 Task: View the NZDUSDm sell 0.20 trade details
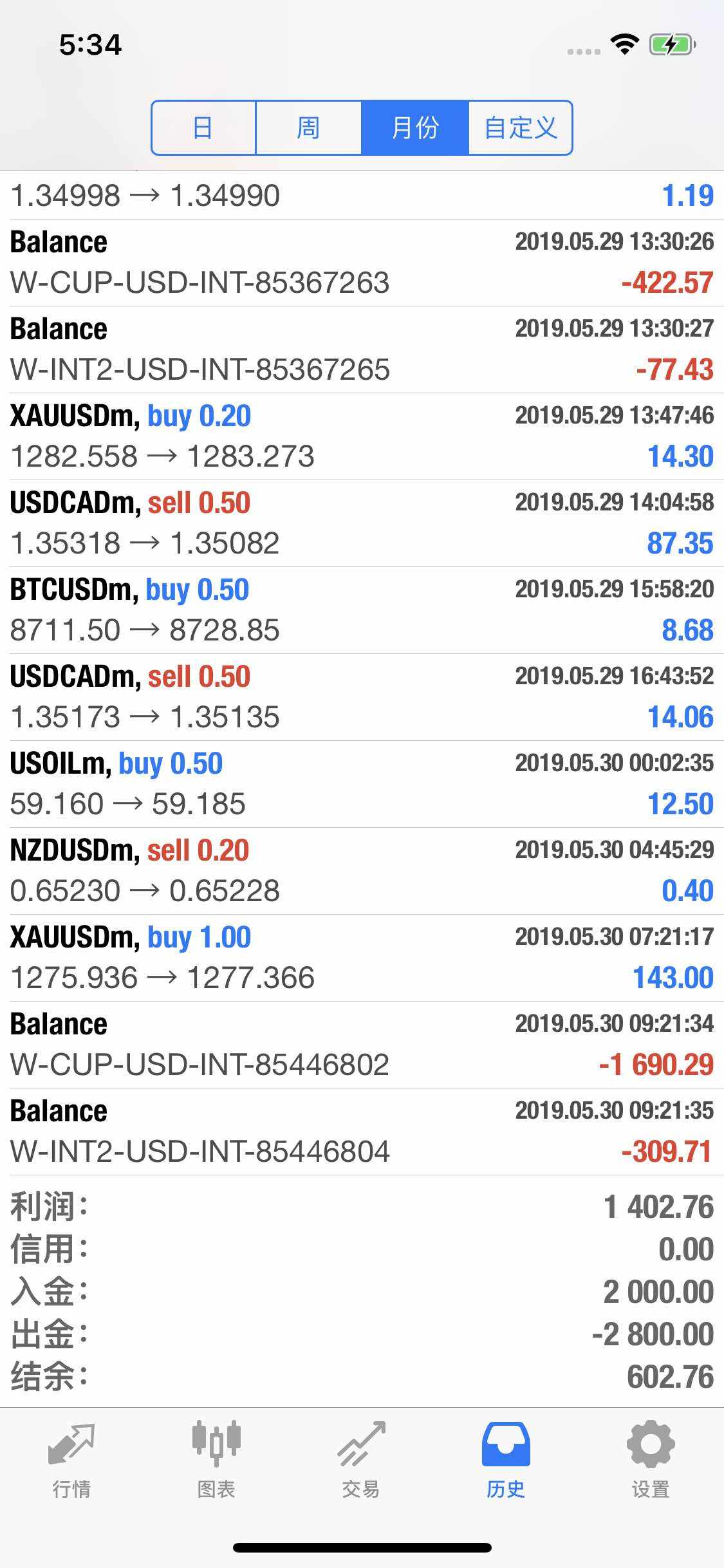(362, 871)
